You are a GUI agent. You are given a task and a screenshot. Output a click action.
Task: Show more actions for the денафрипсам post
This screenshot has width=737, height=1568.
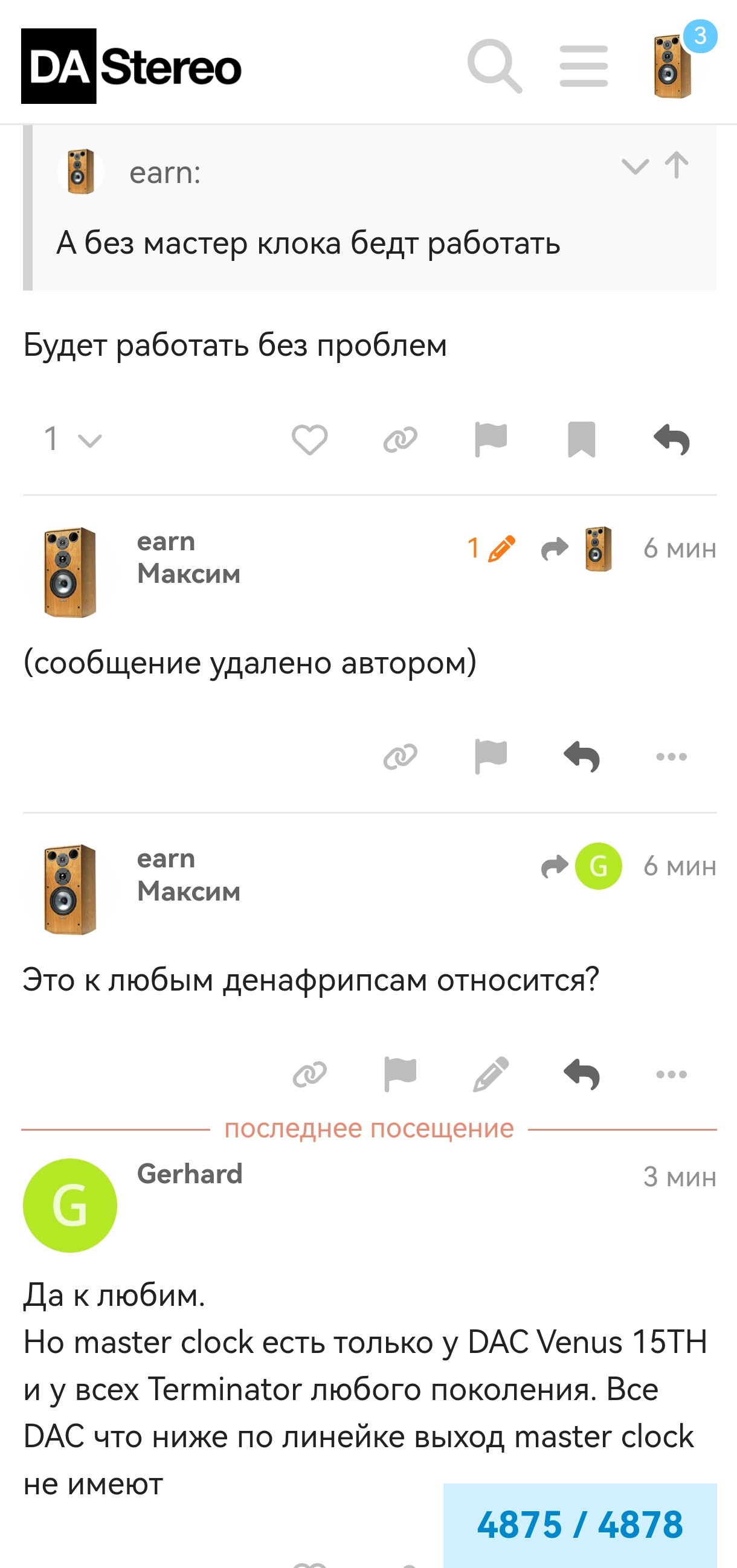click(x=671, y=1075)
